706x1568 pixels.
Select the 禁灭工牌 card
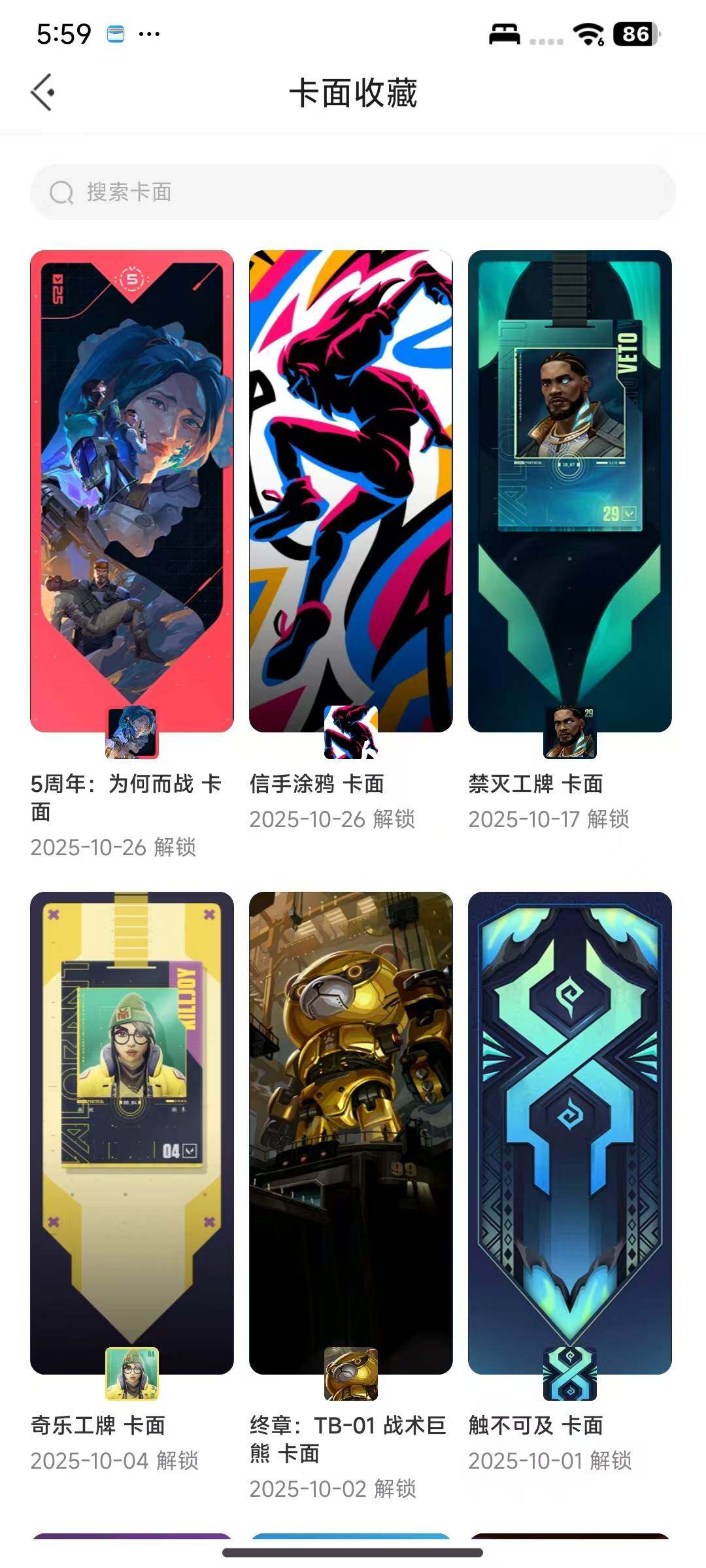coord(570,491)
